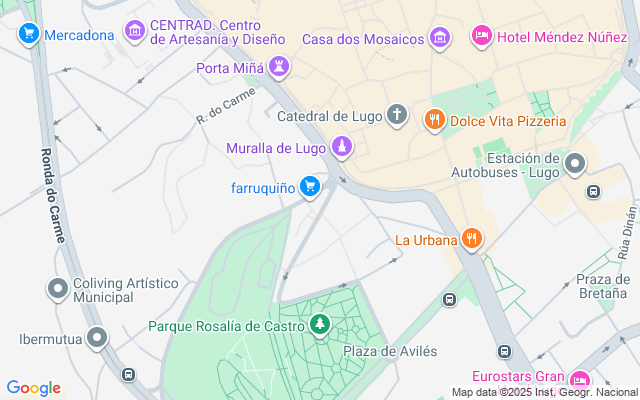The height and width of the screenshot is (400, 640).
Task: Tap the Casa dos Mosaicos museum pin
Action: click(x=438, y=38)
